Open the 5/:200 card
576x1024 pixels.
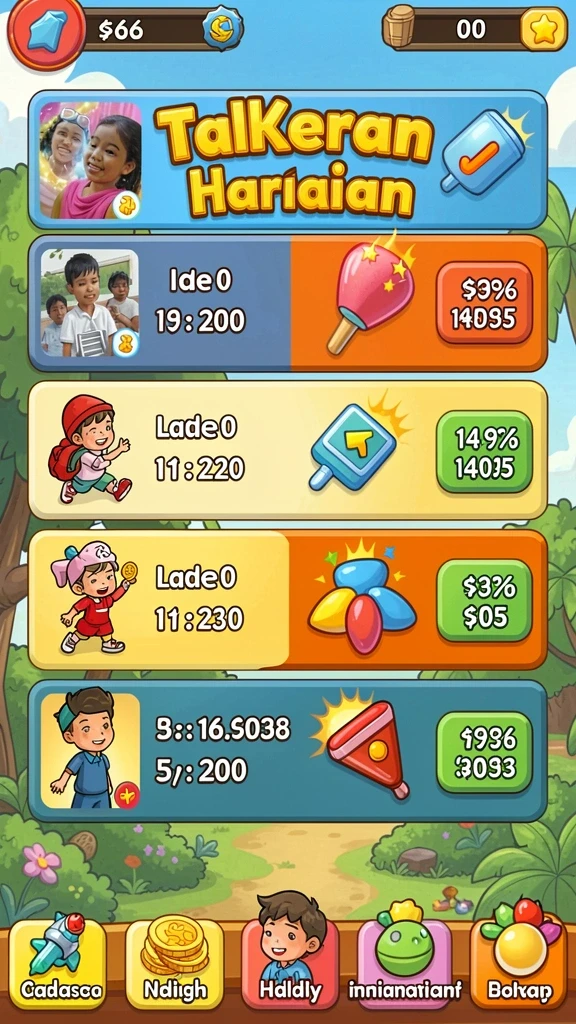pyautogui.click(x=287, y=751)
